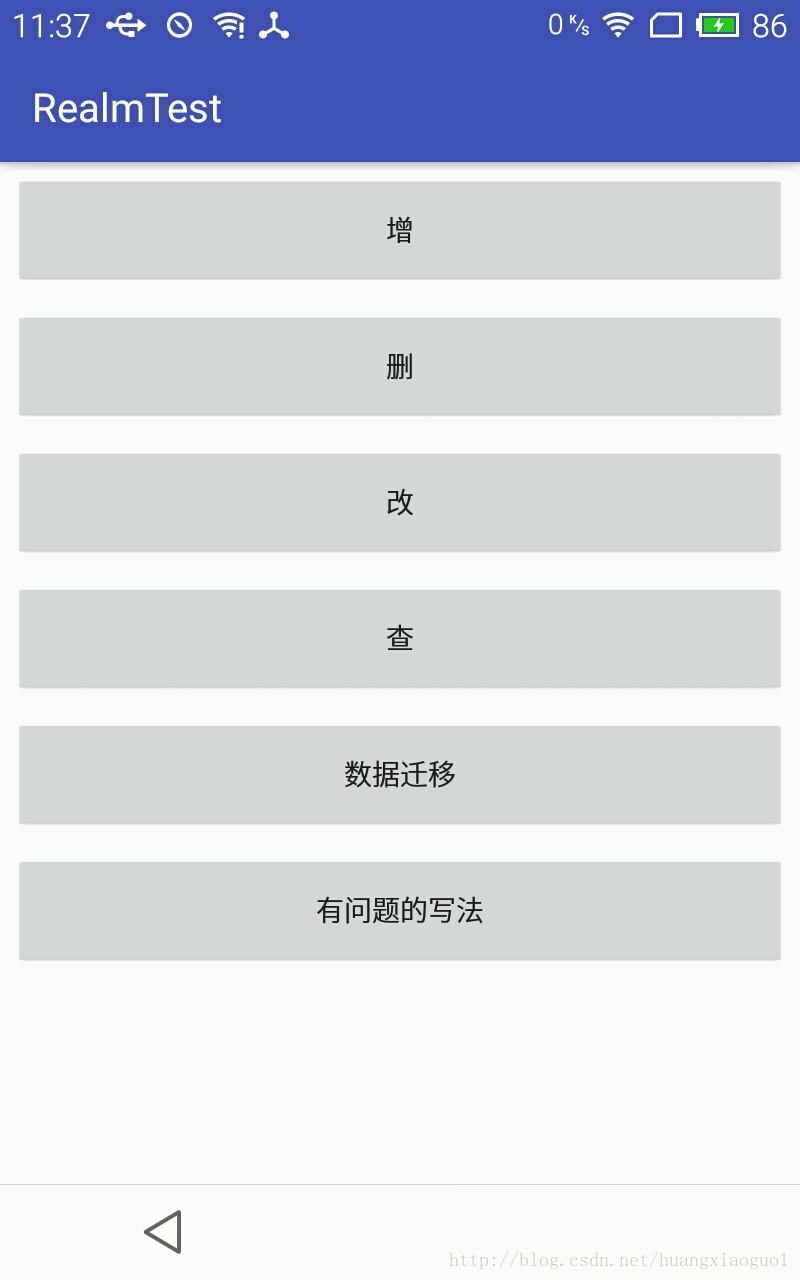The height and width of the screenshot is (1280, 800).
Task: Tap the 增 button
Action: 400,230
